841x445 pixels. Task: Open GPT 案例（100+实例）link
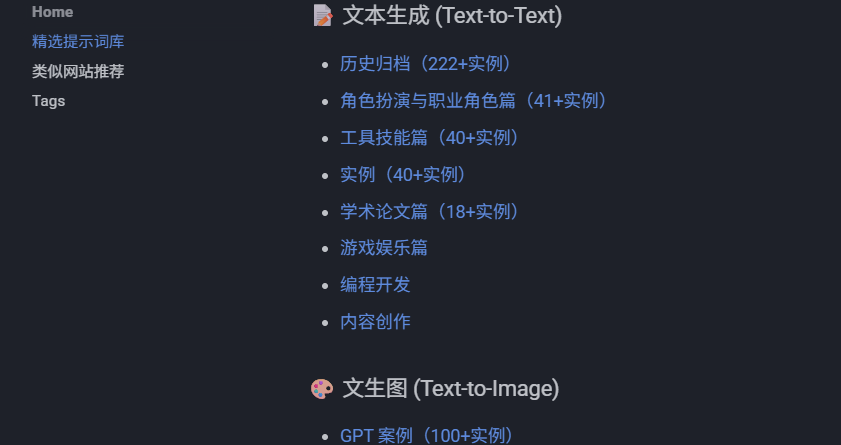(x=428, y=436)
